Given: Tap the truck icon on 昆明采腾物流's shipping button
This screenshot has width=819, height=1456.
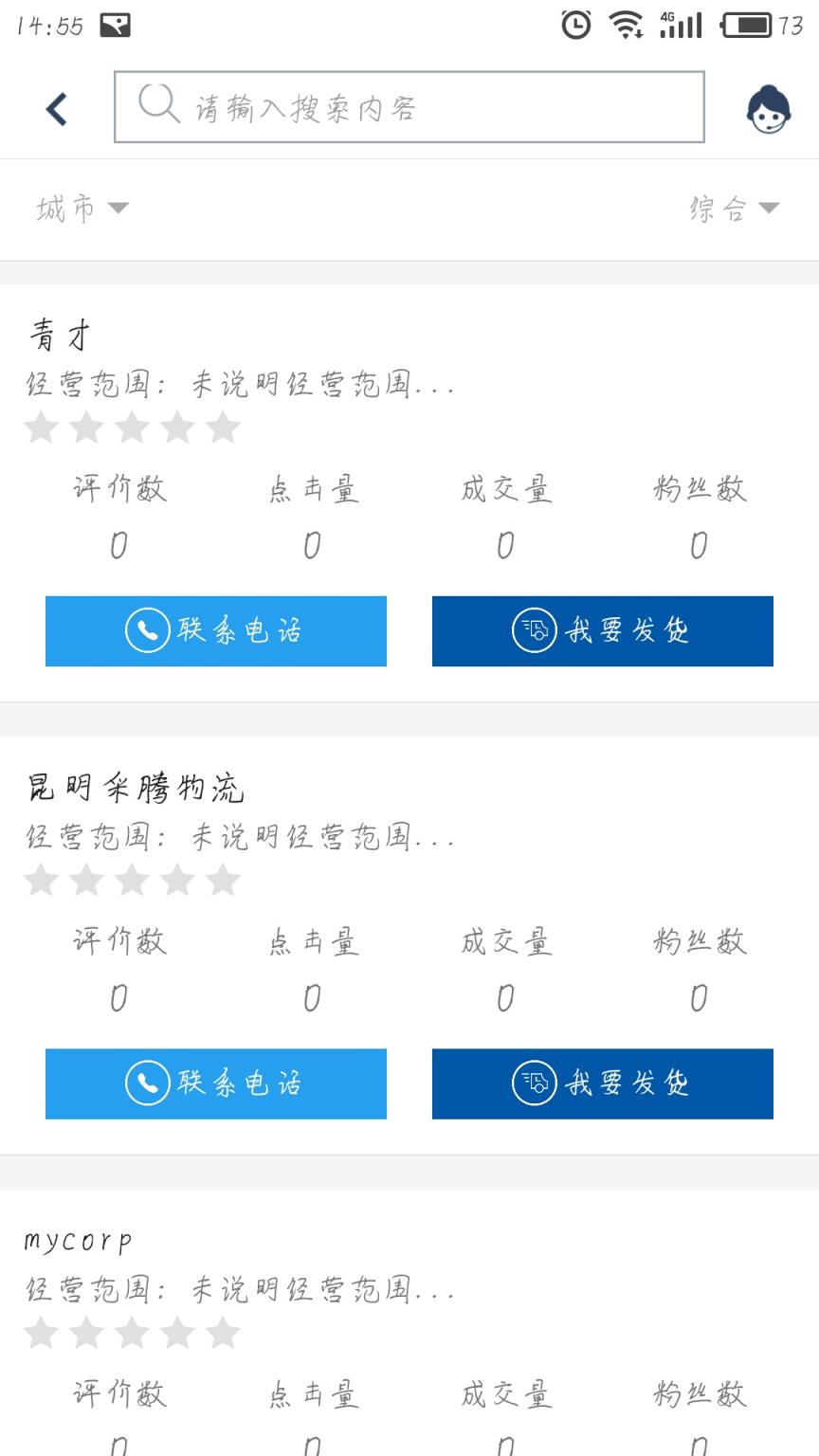Looking at the screenshot, I should (534, 1083).
